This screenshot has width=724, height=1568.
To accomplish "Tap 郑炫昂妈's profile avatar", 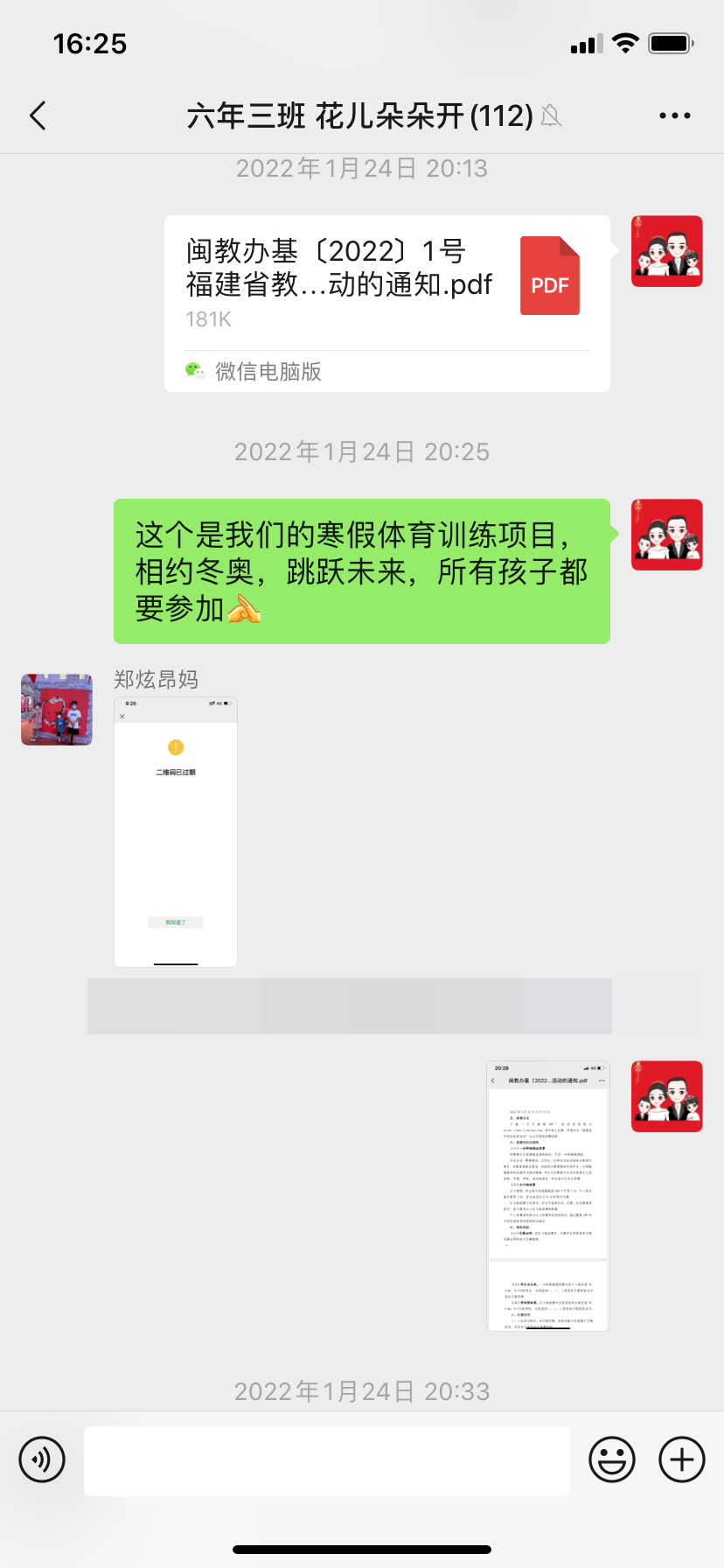I will [x=57, y=710].
